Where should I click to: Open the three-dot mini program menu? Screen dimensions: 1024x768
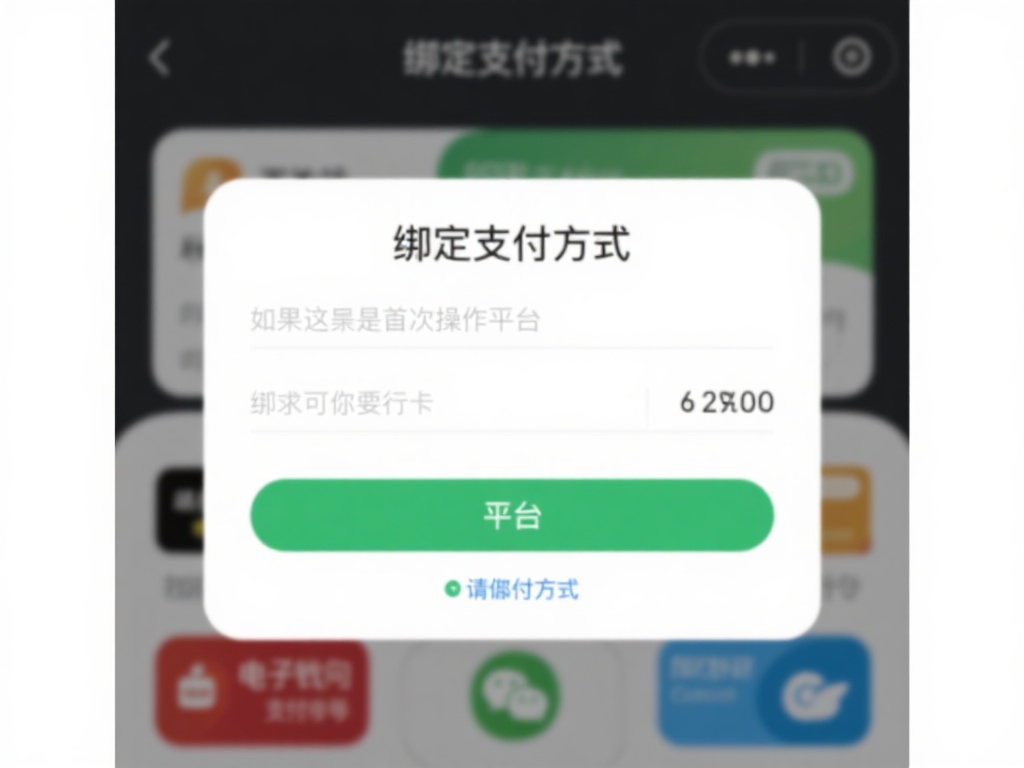(752, 58)
